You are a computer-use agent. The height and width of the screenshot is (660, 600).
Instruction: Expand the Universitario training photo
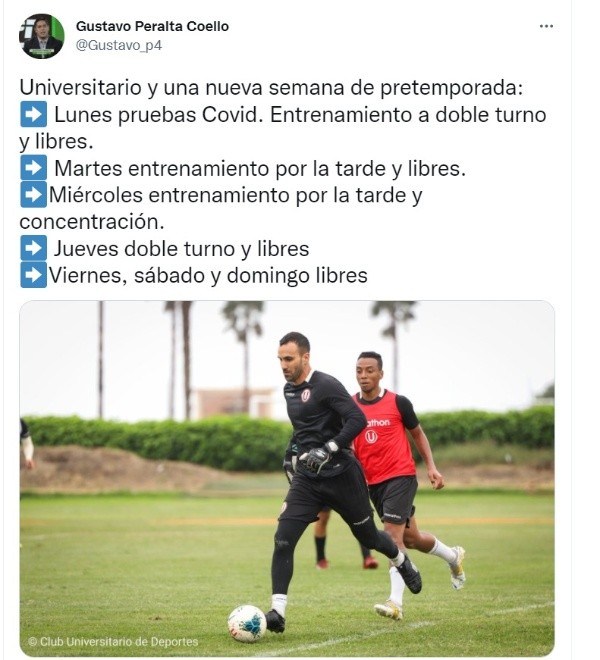click(287, 478)
